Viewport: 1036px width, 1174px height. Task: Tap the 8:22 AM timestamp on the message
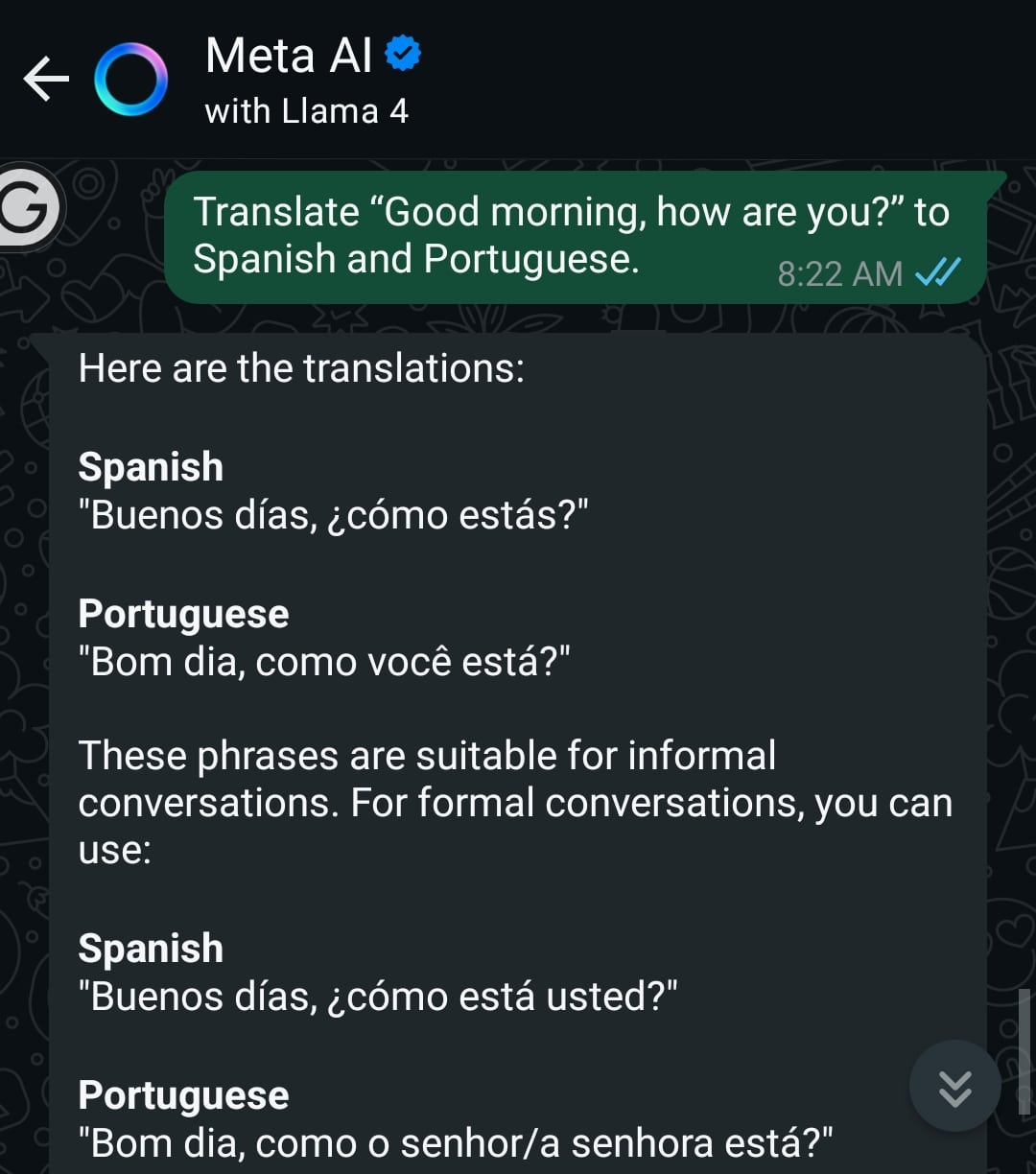coord(839,273)
